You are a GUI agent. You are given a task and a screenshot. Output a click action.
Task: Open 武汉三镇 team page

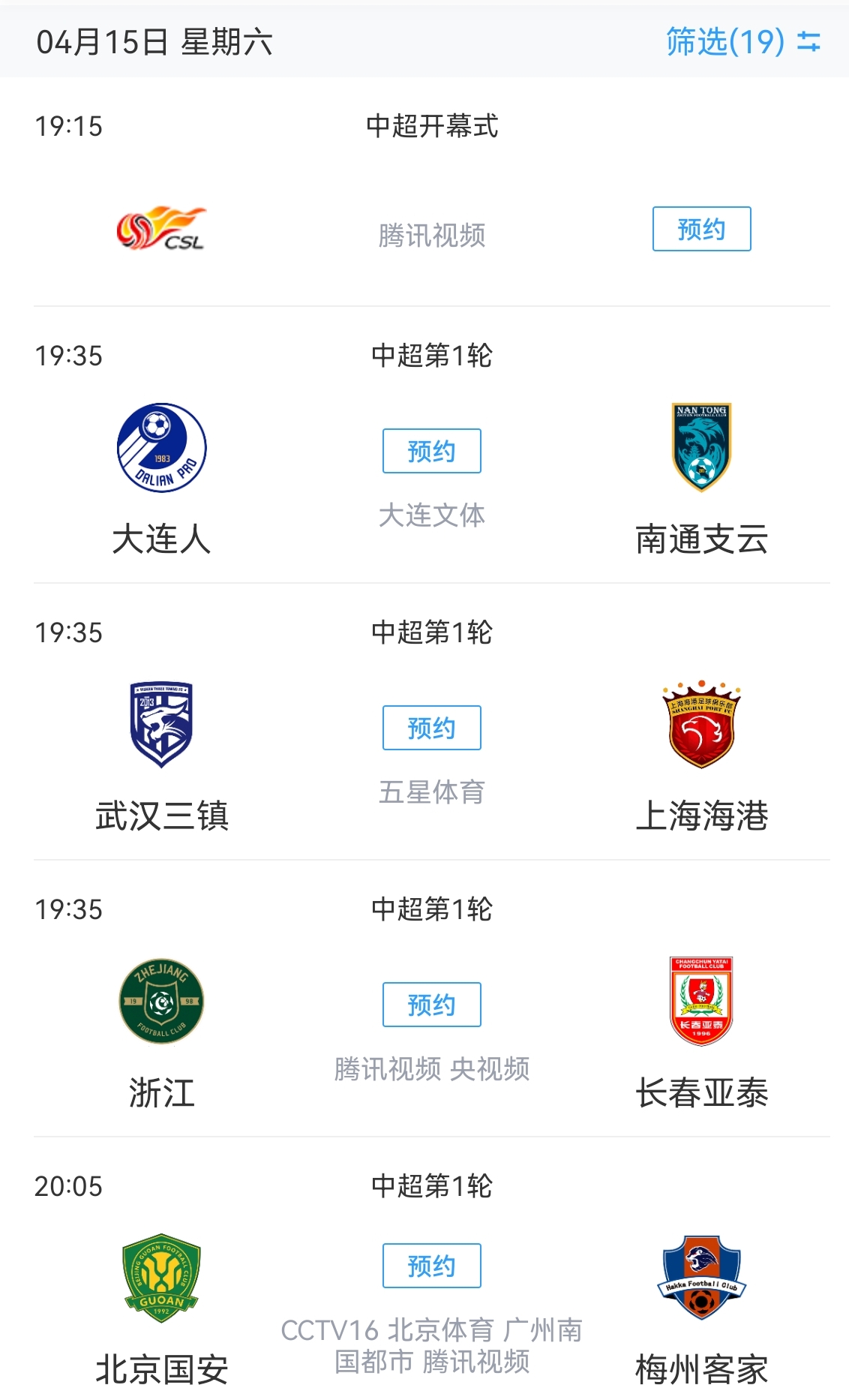coord(161,725)
